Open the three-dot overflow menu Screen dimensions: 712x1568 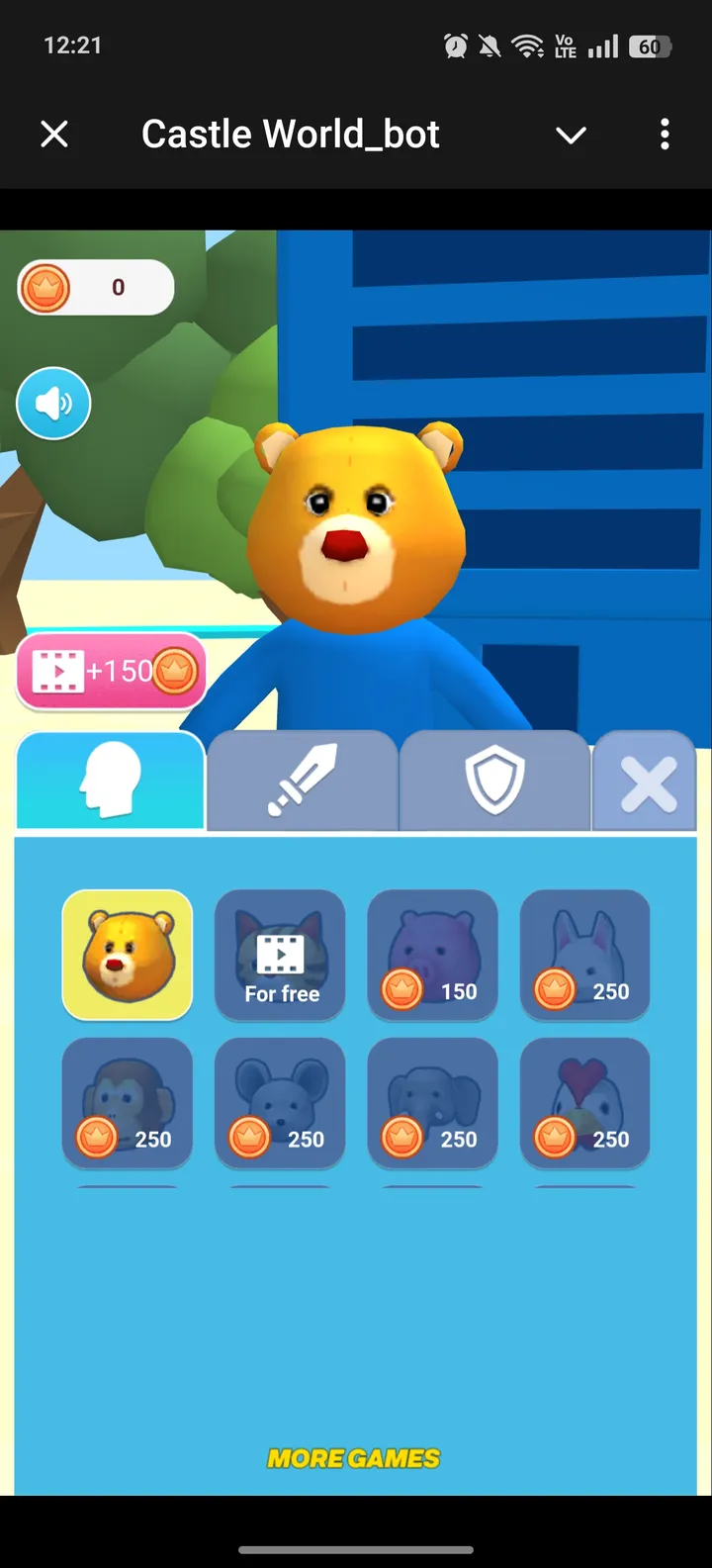pos(665,134)
